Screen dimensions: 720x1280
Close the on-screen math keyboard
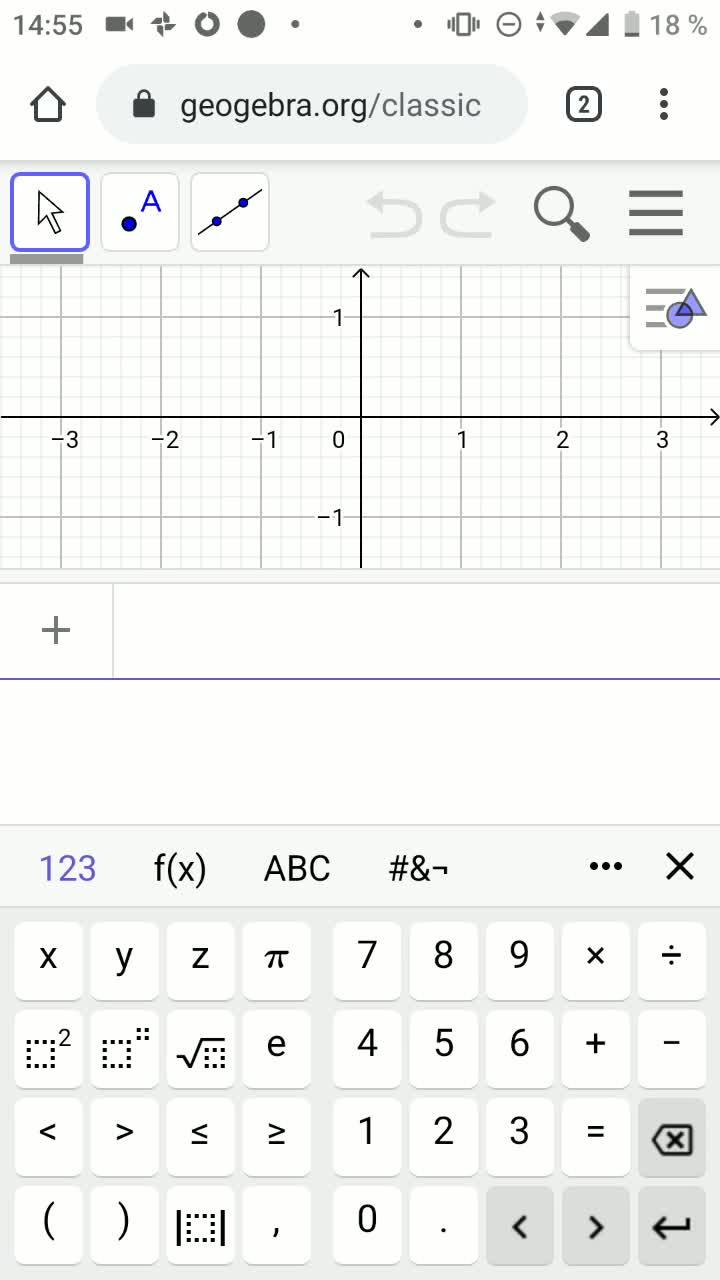point(680,866)
